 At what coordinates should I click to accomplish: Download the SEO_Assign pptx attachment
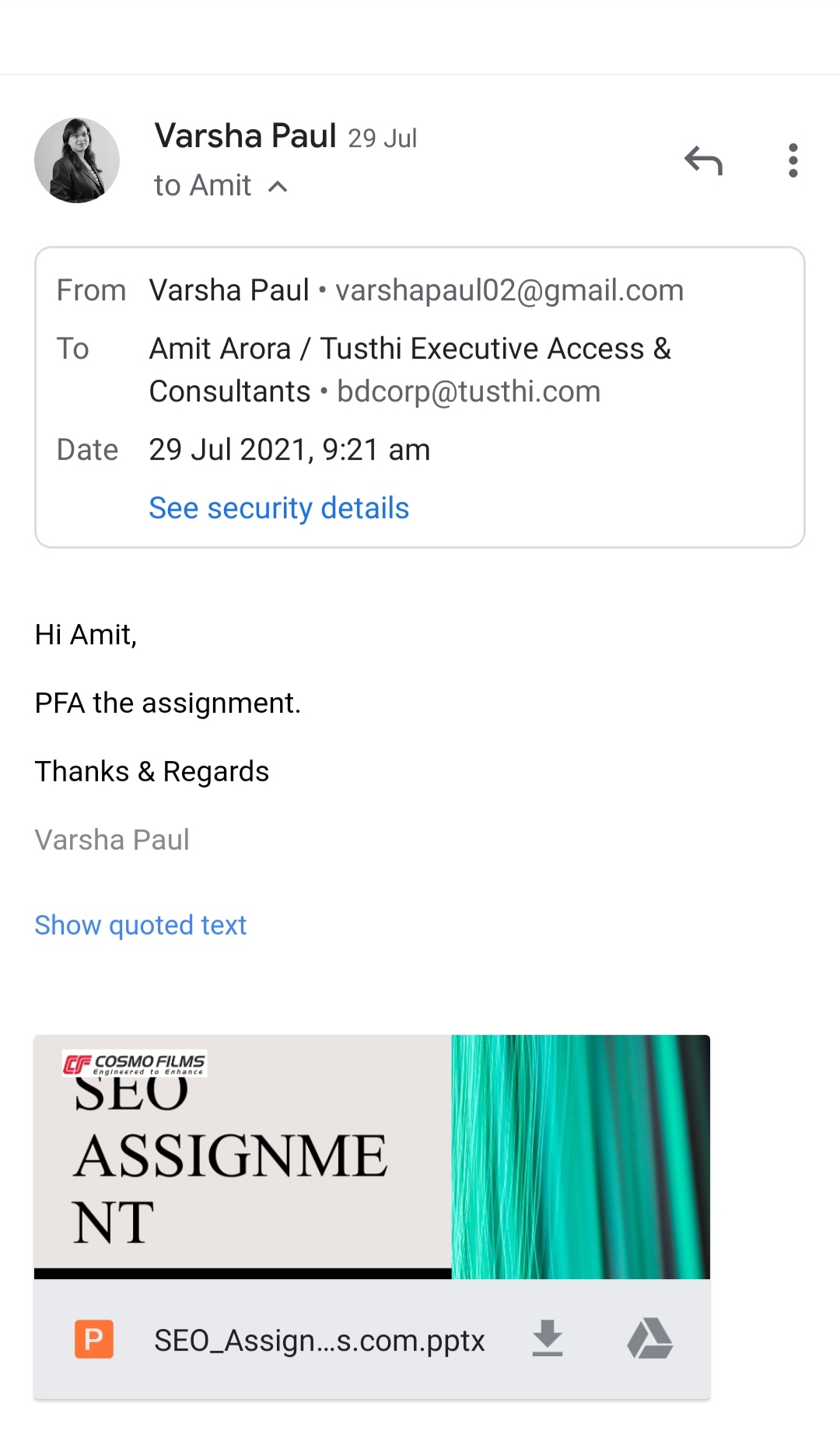pyautogui.click(x=548, y=1339)
